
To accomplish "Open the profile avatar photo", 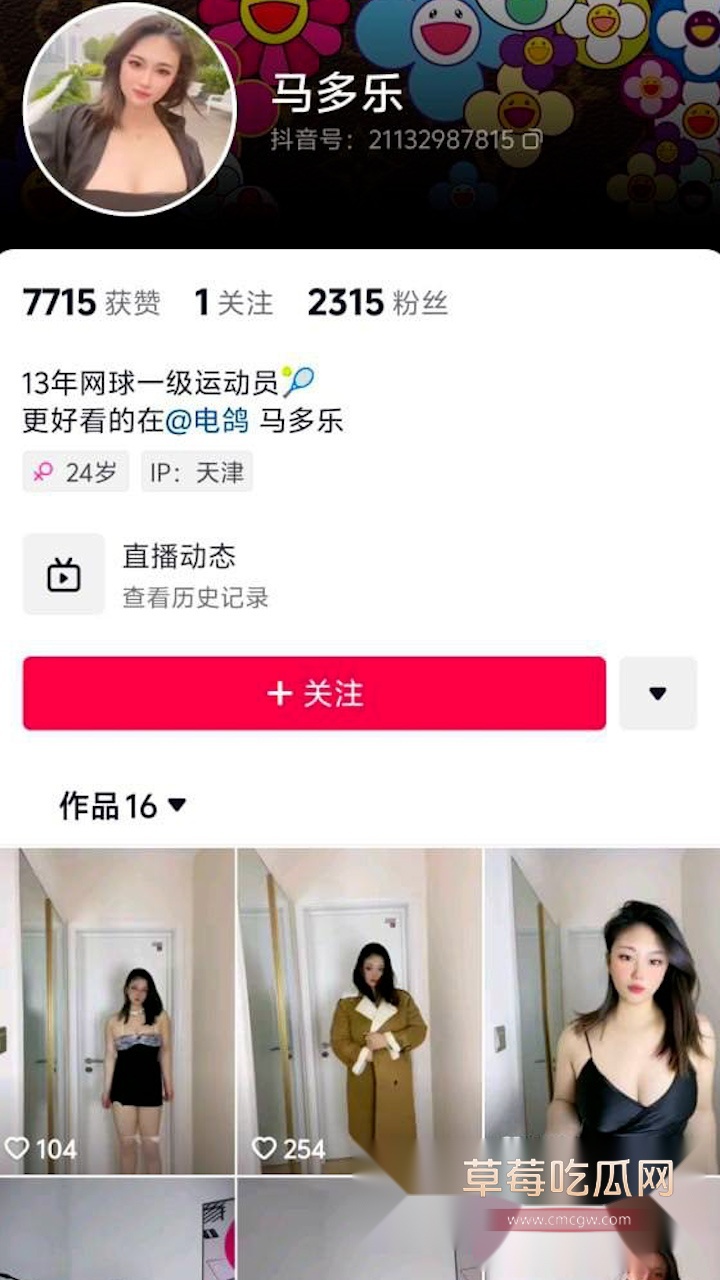I will point(129,109).
